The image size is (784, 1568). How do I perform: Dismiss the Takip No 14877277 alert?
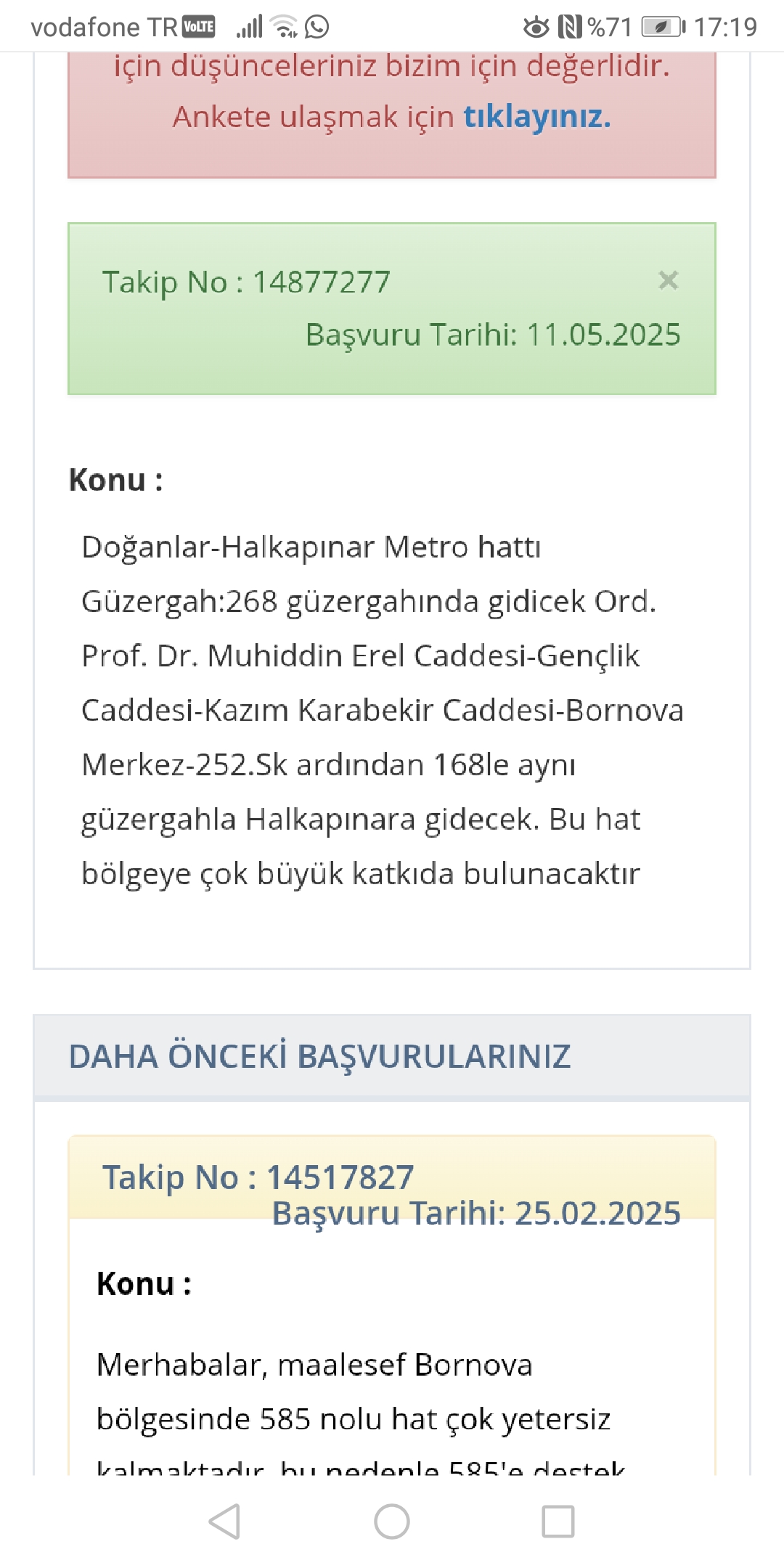668,281
